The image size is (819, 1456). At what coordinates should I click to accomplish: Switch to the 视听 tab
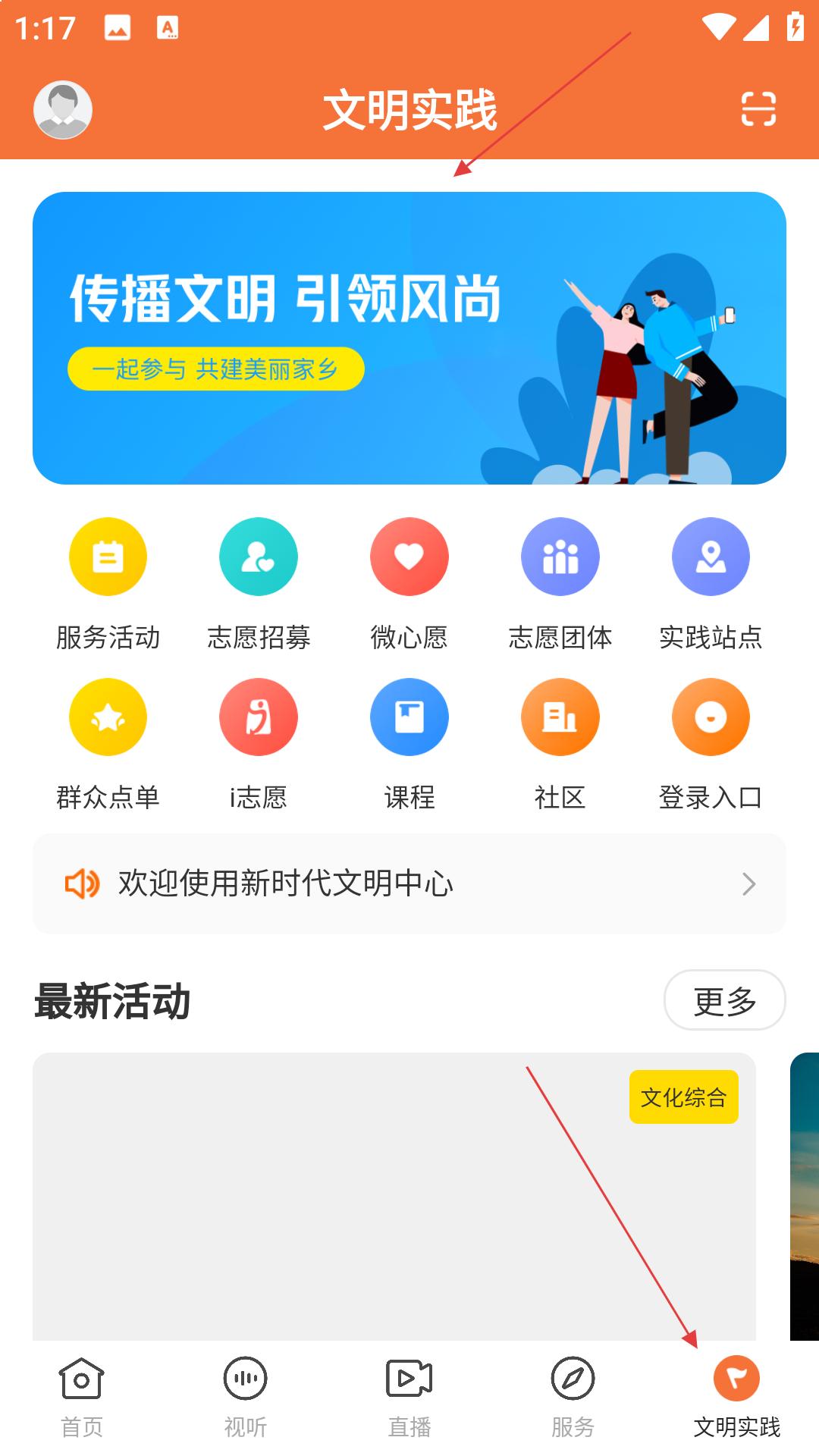tap(245, 1397)
